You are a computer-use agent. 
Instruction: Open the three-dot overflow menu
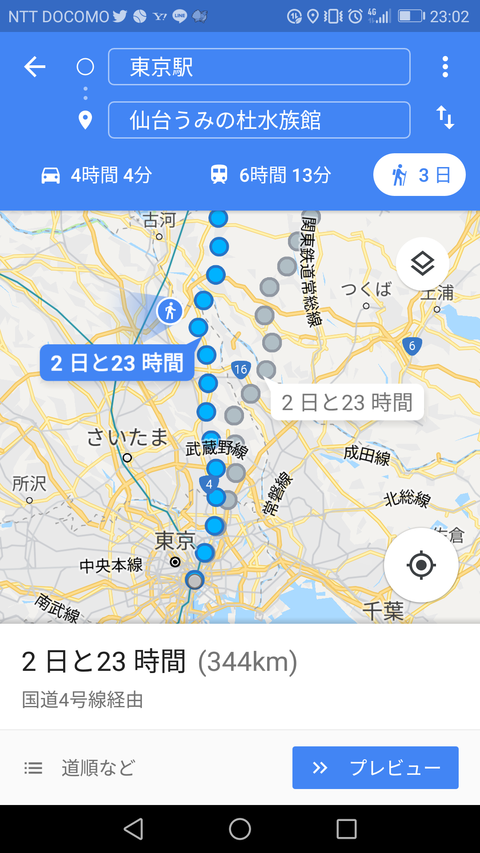(445, 67)
